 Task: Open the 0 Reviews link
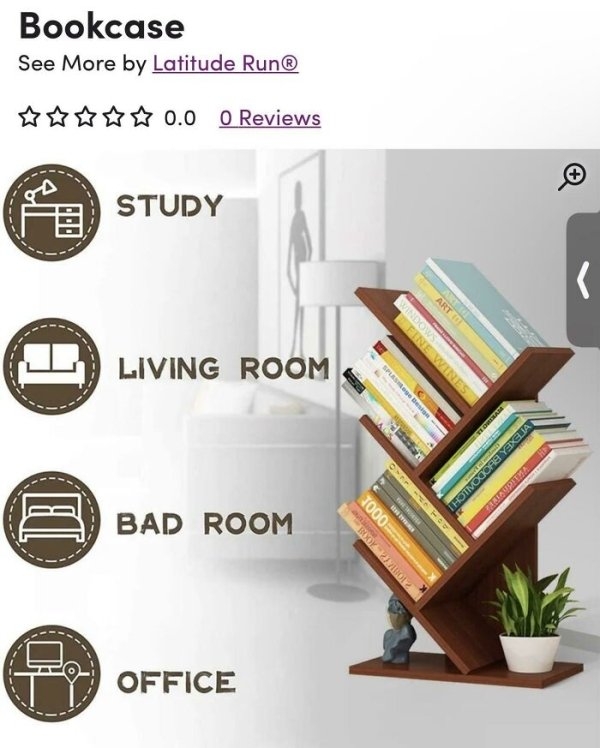(270, 118)
